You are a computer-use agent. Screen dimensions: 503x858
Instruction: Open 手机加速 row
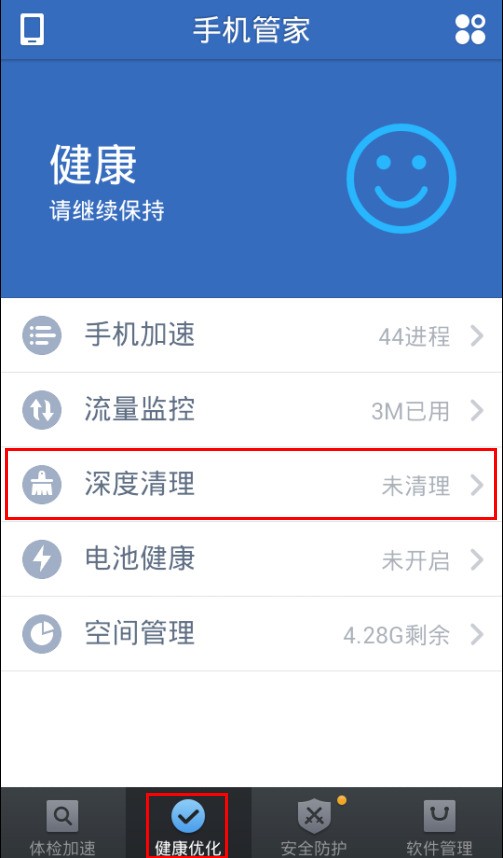click(x=251, y=335)
